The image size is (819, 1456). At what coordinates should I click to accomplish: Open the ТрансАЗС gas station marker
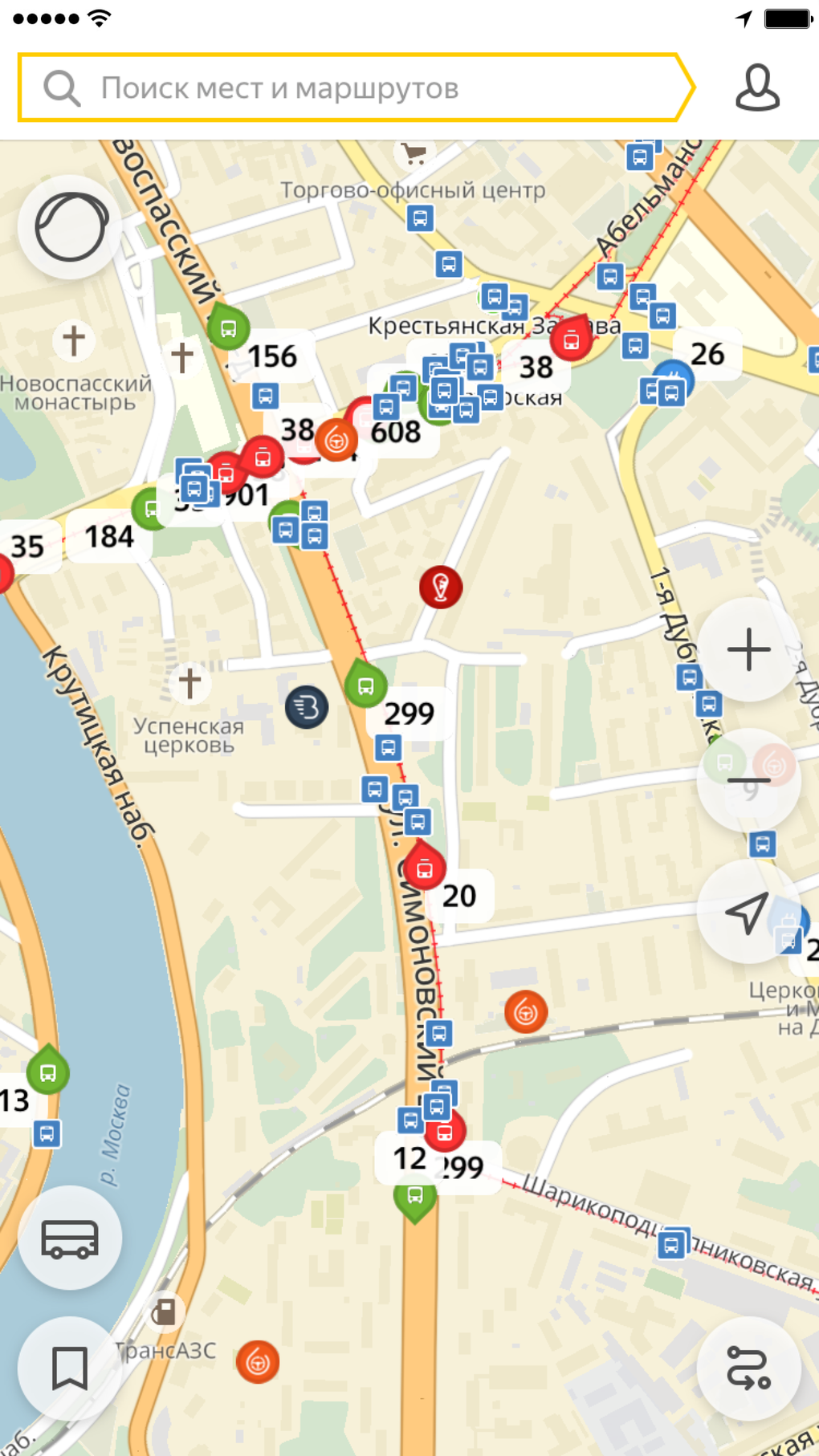point(165,1312)
